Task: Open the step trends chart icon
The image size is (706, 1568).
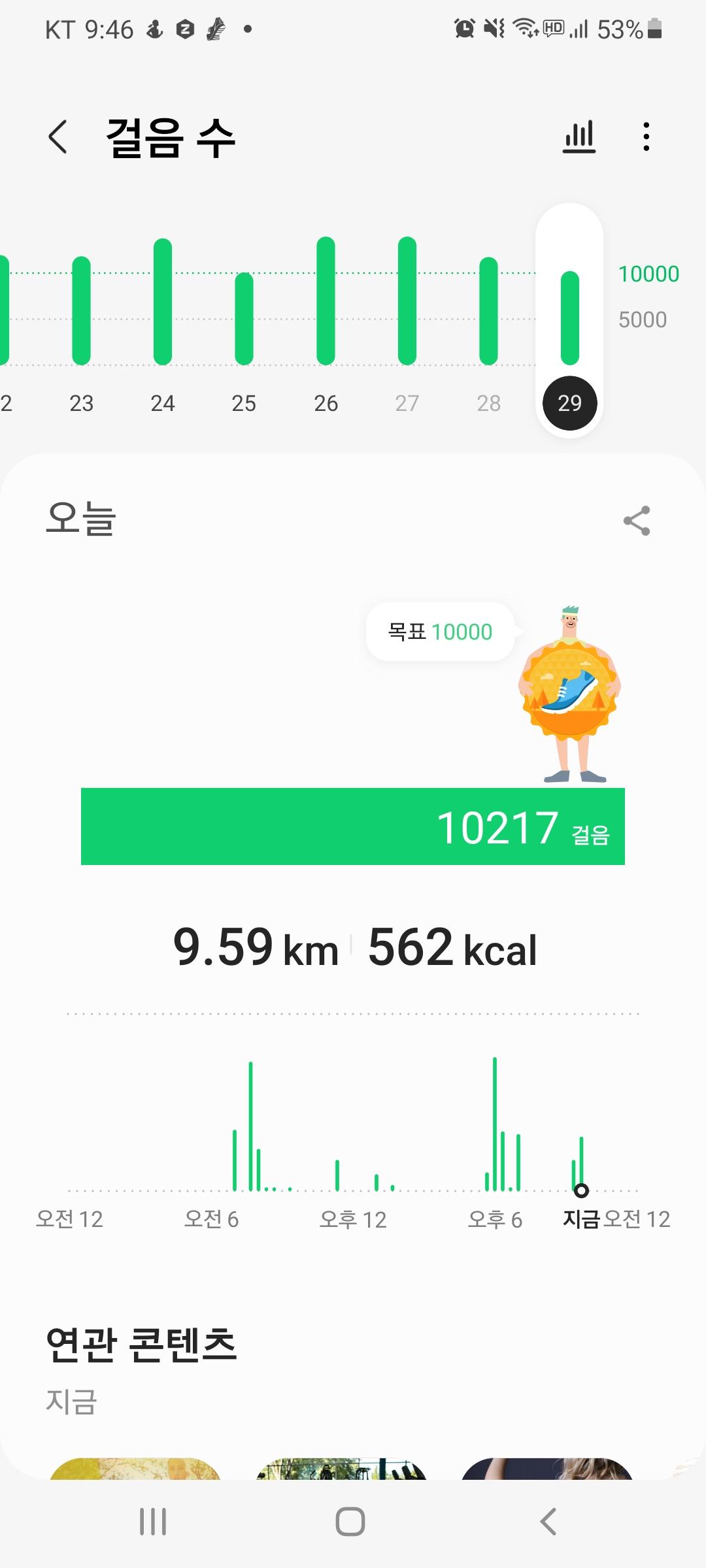Action: [x=579, y=137]
